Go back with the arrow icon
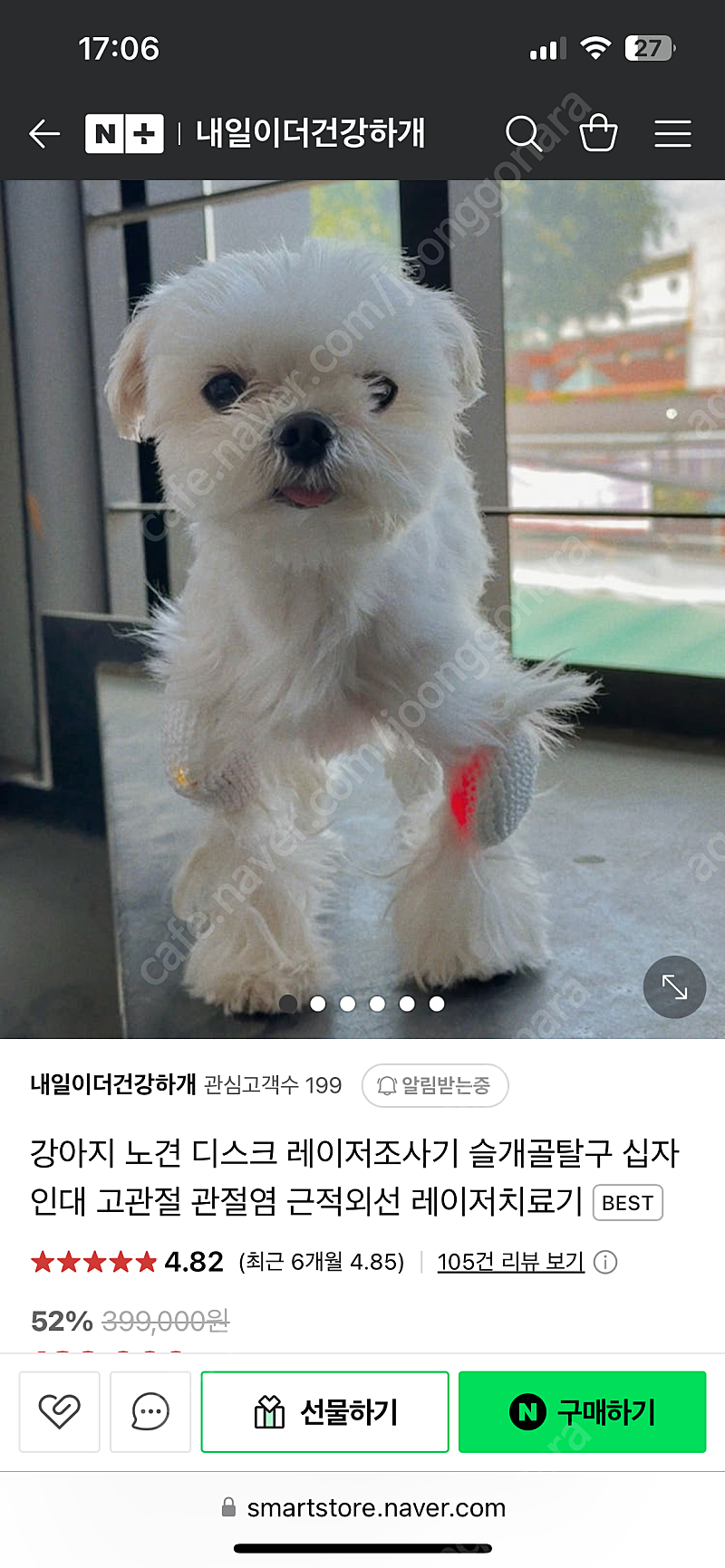Screen dimensions: 725x1568 click(x=44, y=134)
